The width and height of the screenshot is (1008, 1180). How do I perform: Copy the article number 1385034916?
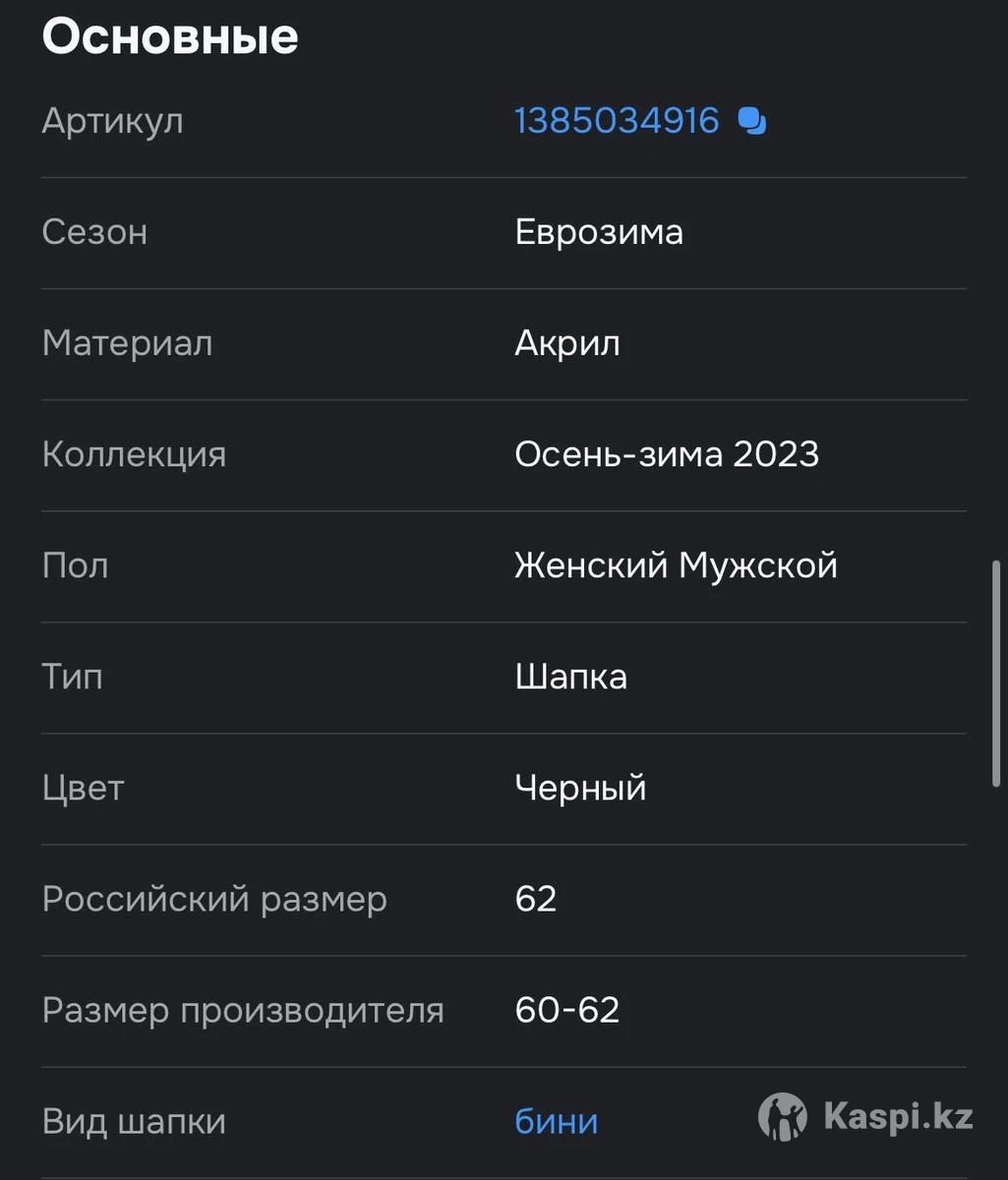[752, 122]
